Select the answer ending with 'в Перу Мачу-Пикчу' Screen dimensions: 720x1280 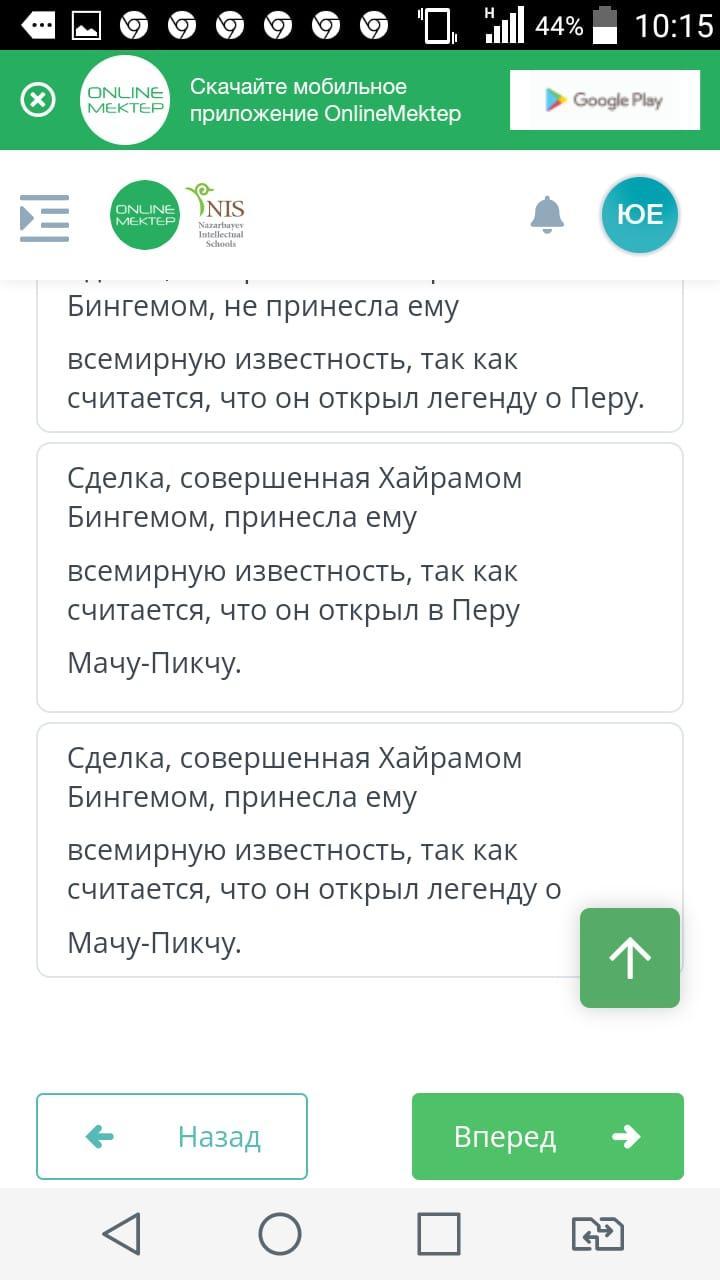(360, 577)
